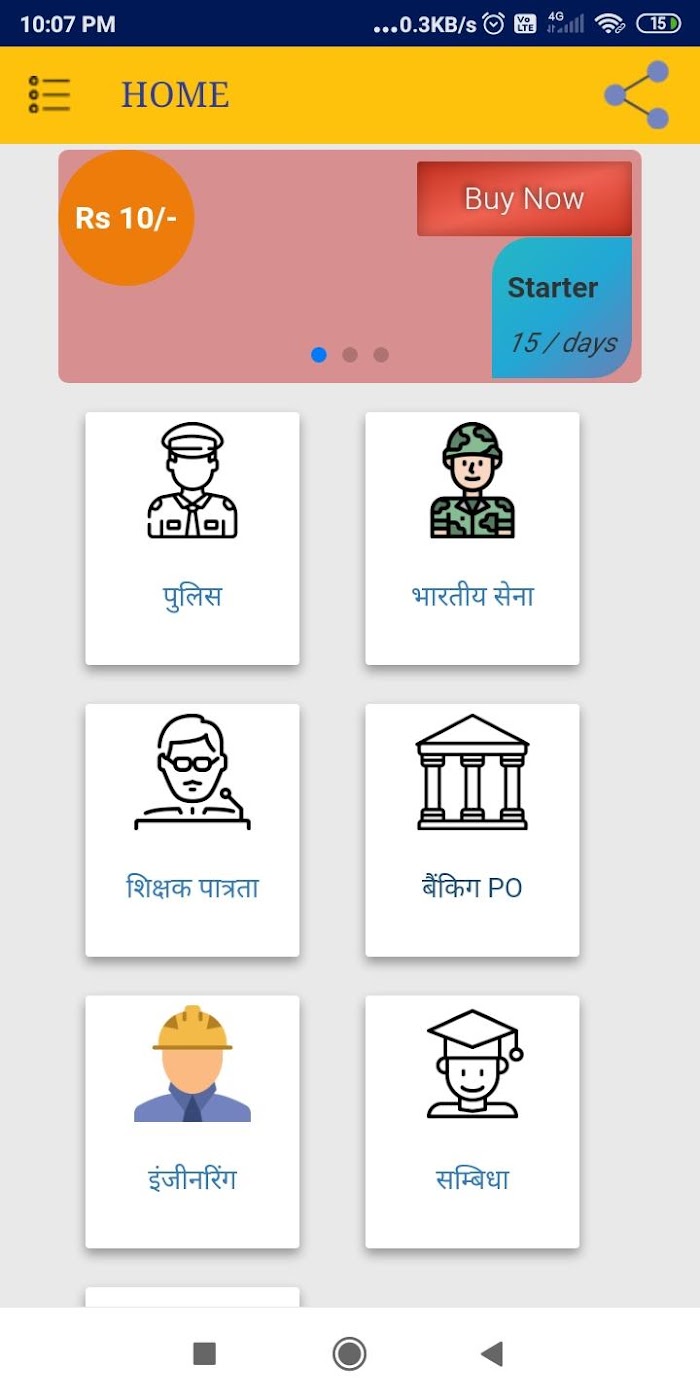Share the app via share icon
Viewport: 700px width, 1400px height.
[636, 95]
